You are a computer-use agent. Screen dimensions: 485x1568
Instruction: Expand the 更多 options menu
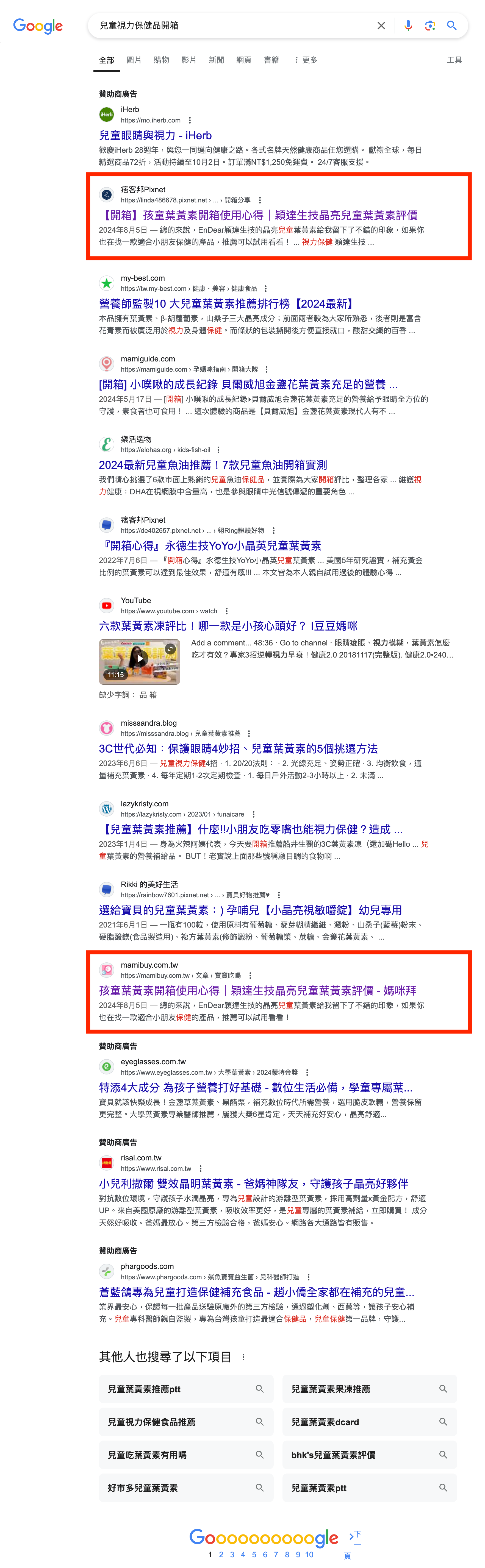pos(306,60)
